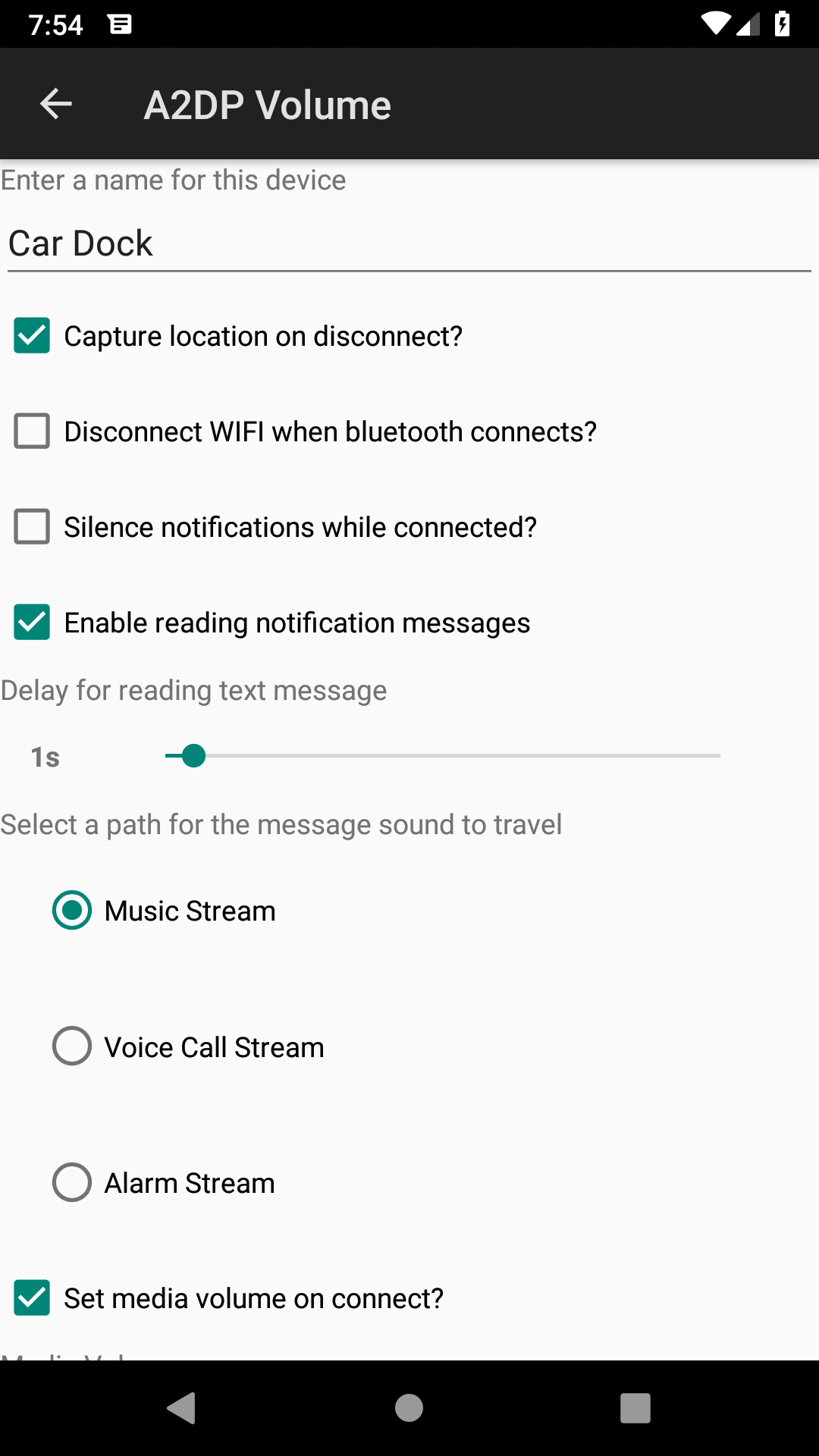Edit the Car Dock device name field
Viewport: 819px width, 1456px height.
[x=409, y=243]
